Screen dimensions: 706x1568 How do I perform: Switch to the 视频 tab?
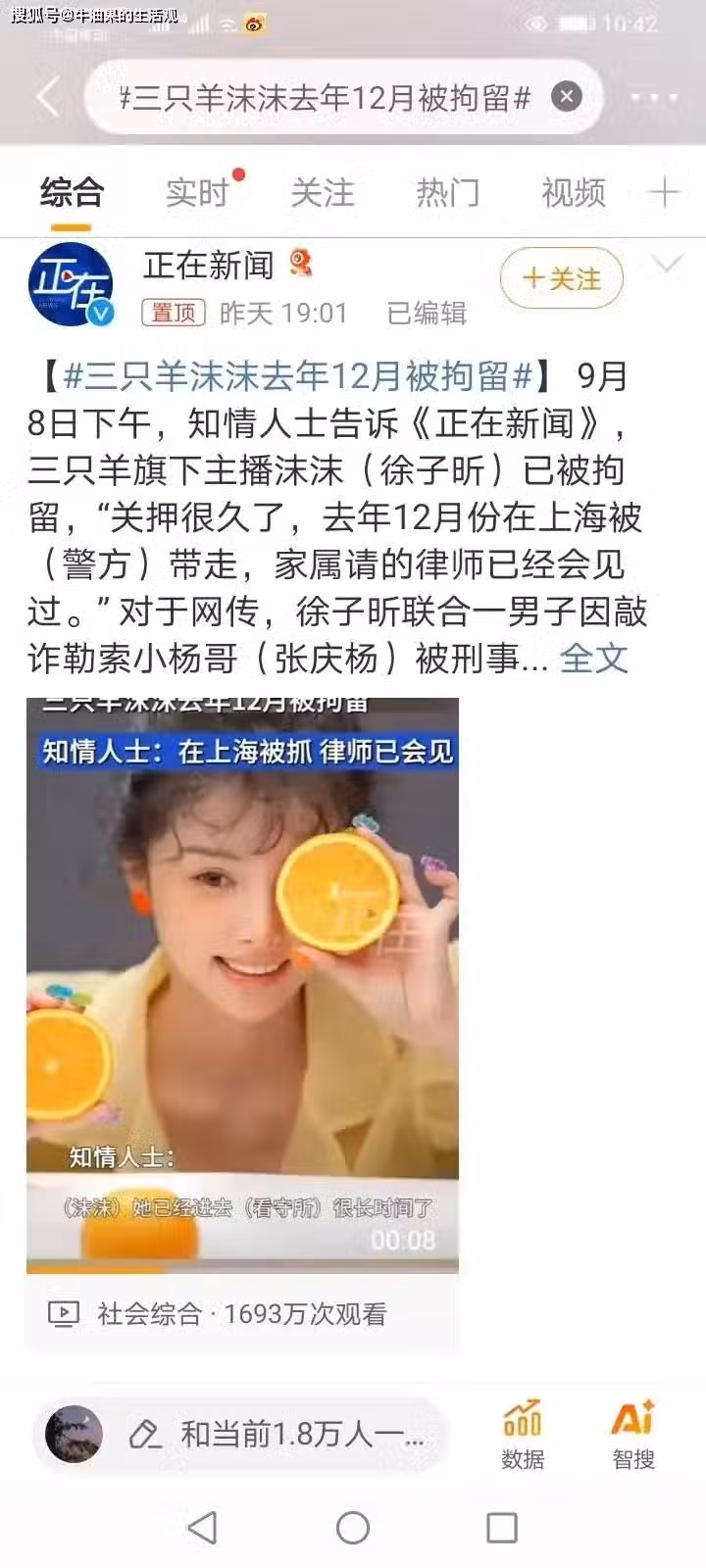pyautogui.click(x=573, y=192)
